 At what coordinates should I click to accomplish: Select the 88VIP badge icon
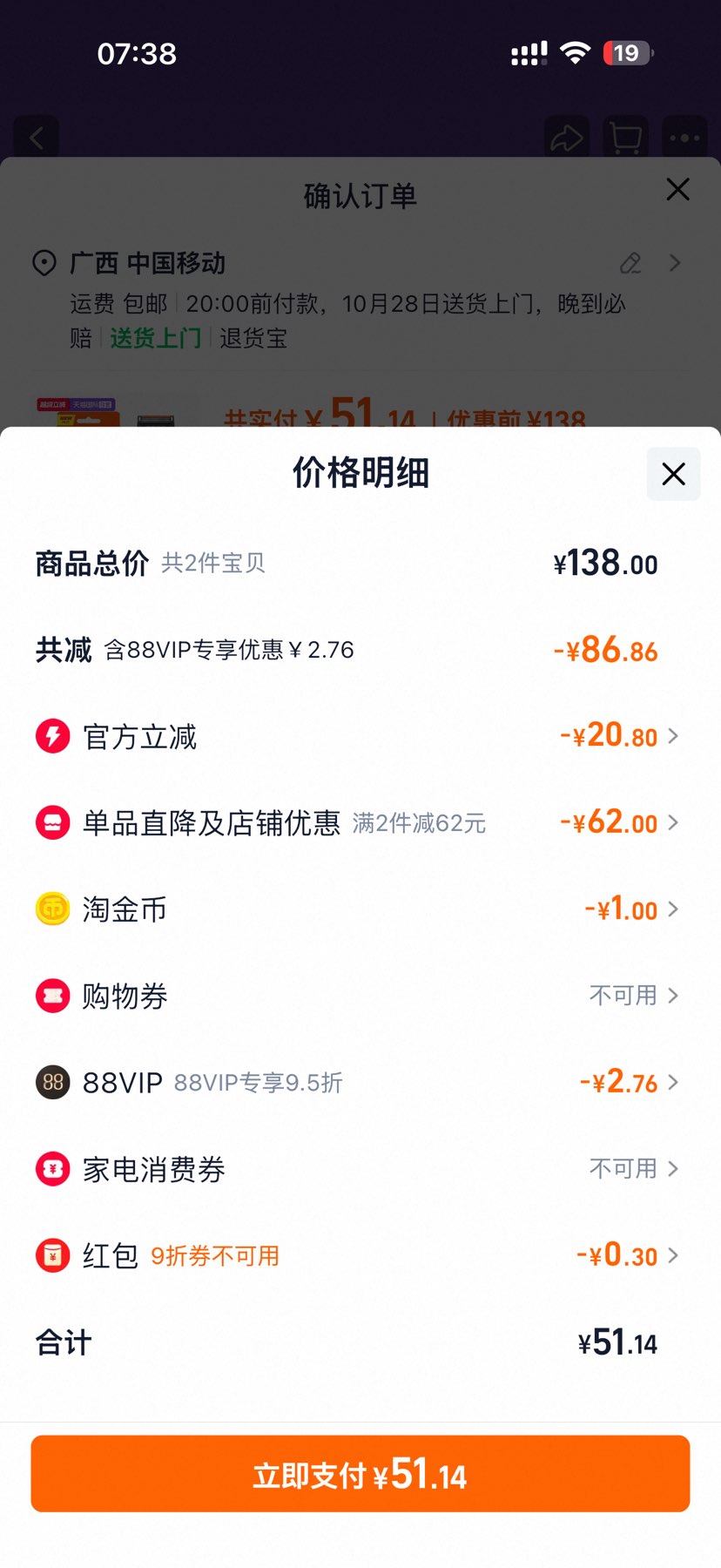point(52,1083)
